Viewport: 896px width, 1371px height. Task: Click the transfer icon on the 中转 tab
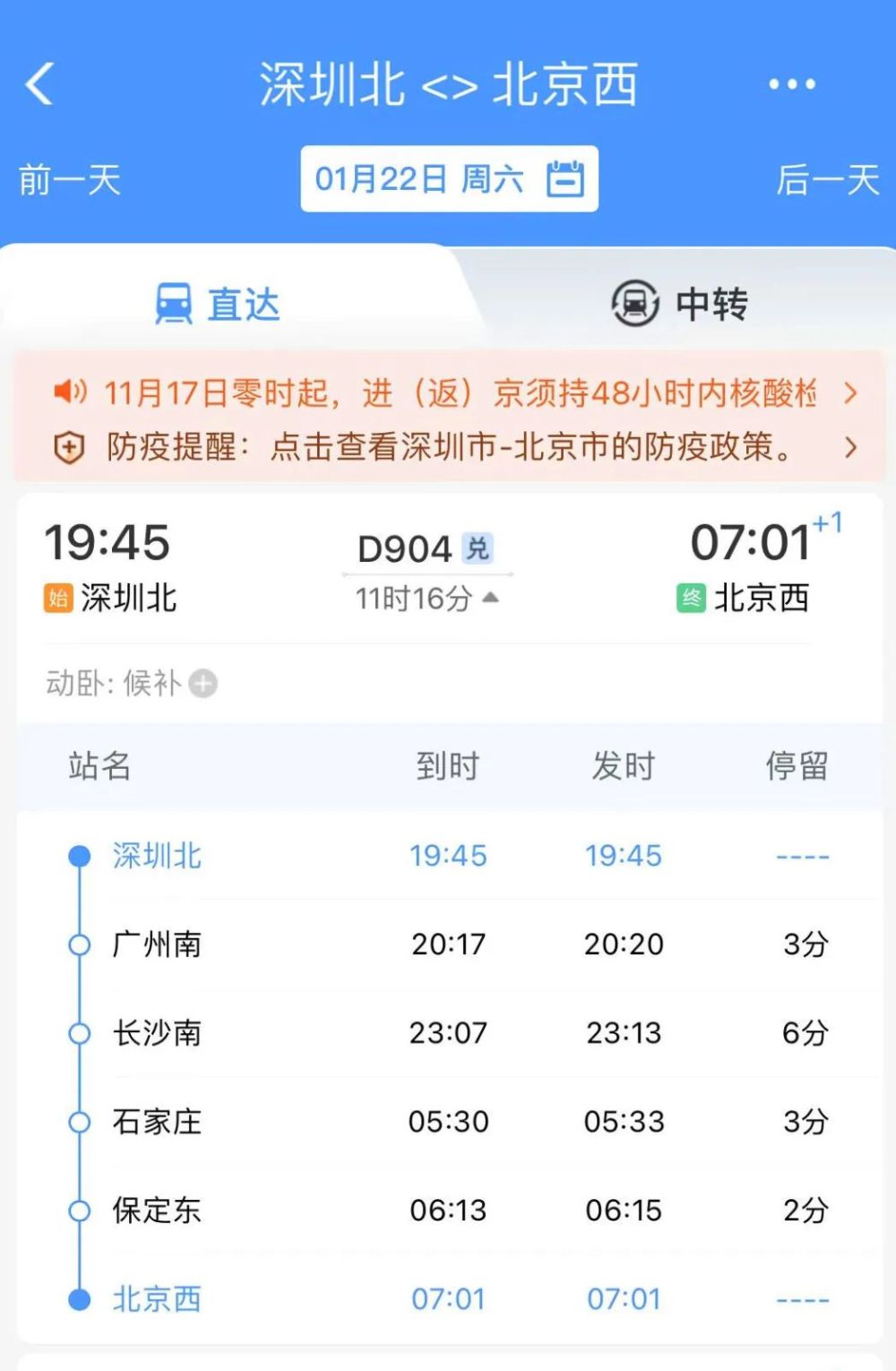click(634, 305)
